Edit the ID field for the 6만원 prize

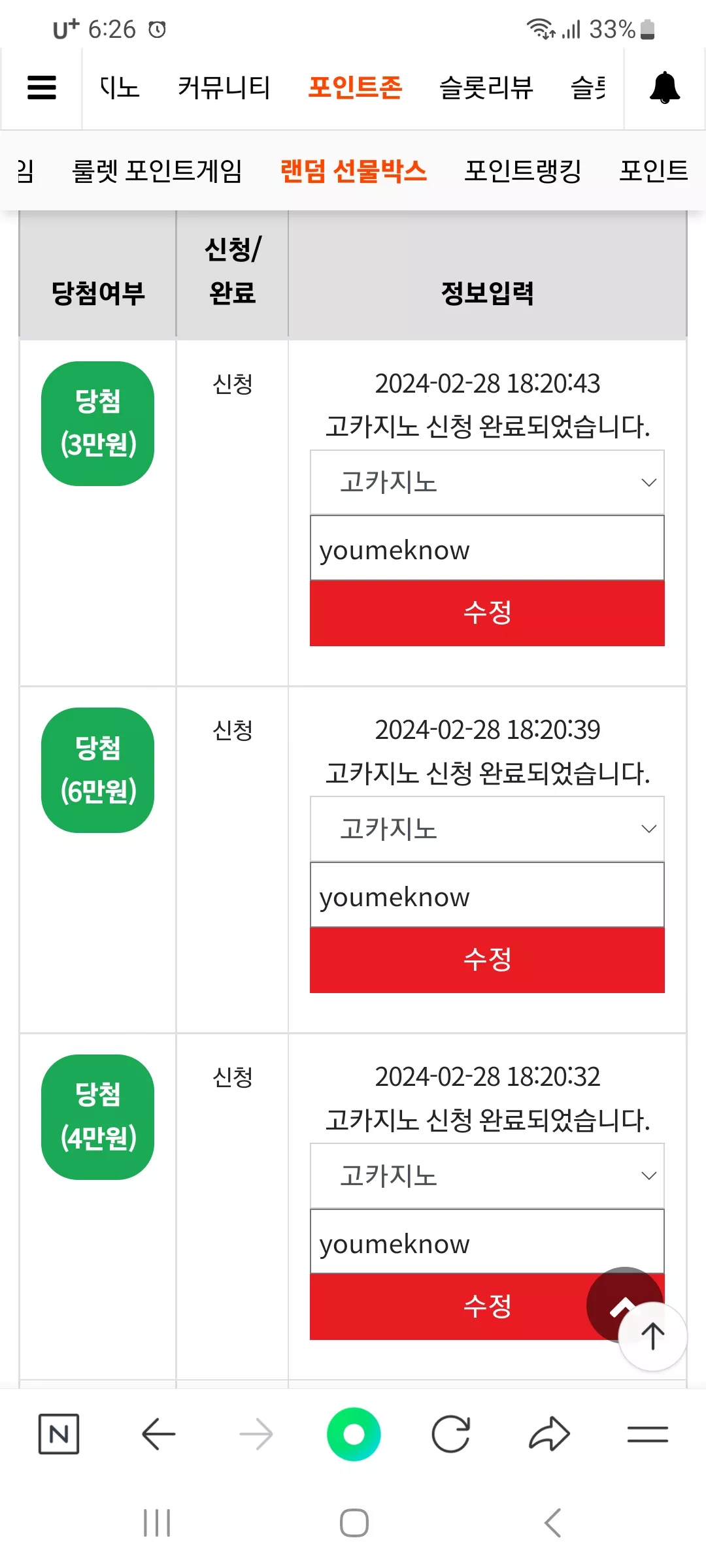[487, 895]
